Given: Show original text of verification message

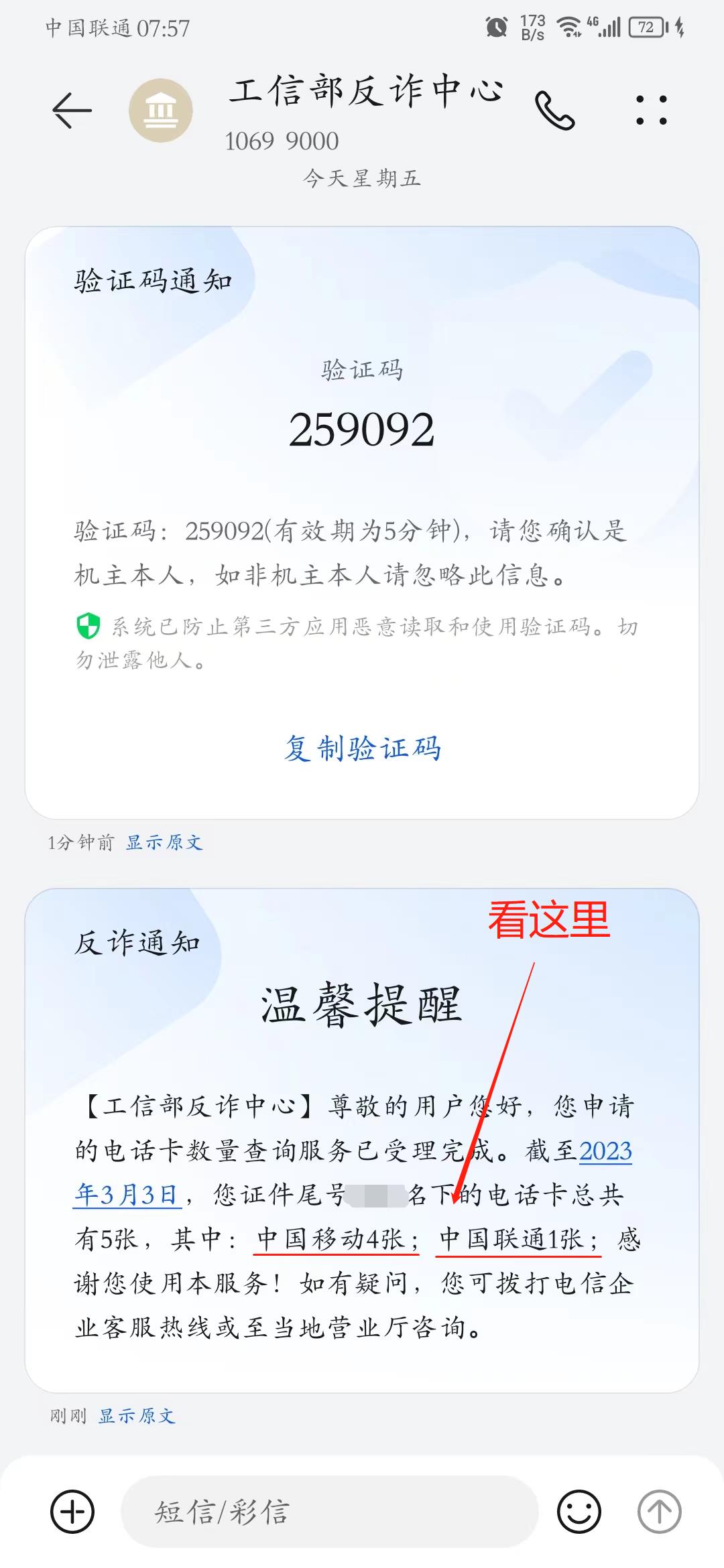Looking at the screenshot, I should click(164, 844).
